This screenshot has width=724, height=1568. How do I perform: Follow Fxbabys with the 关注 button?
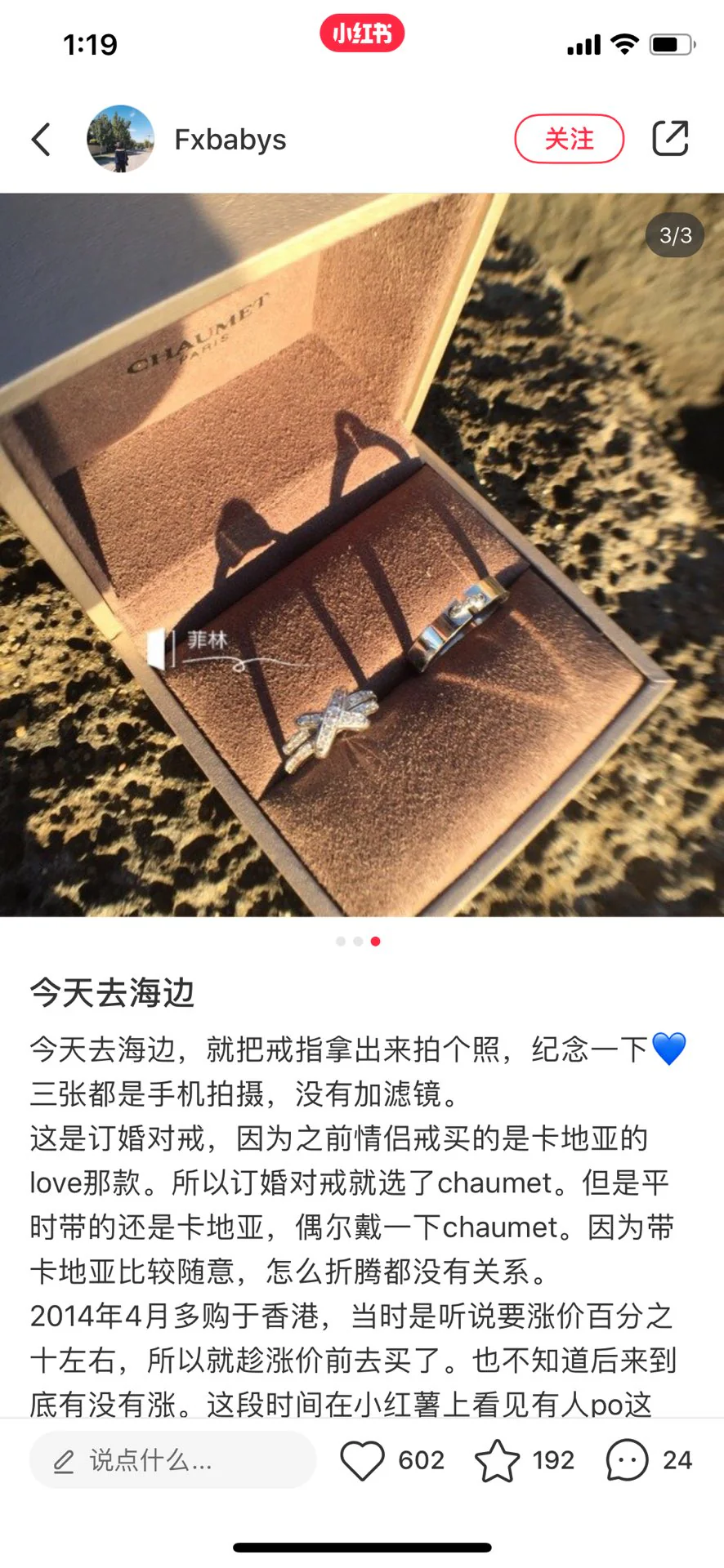pos(569,139)
